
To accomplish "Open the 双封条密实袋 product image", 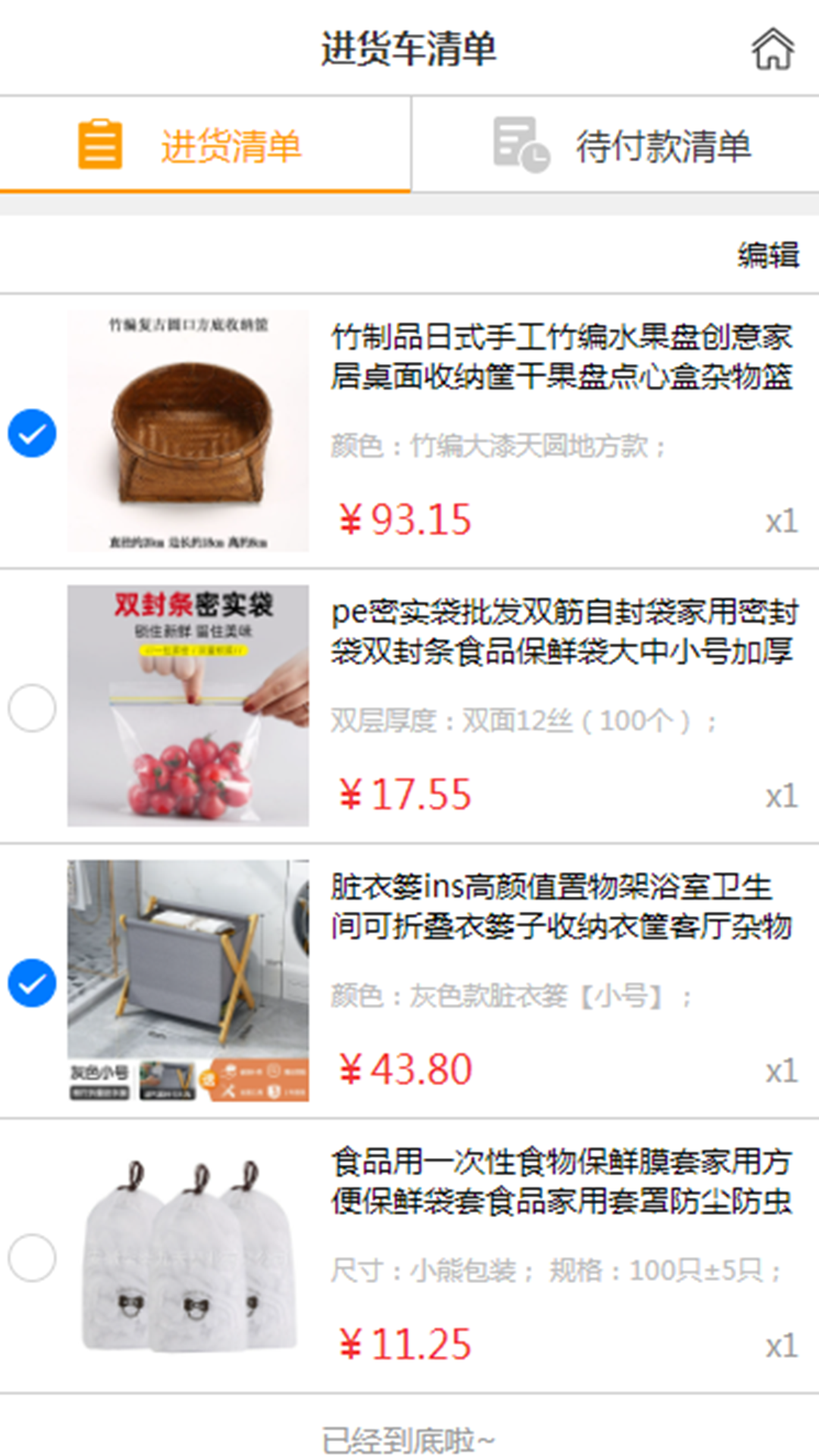I will click(188, 705).
